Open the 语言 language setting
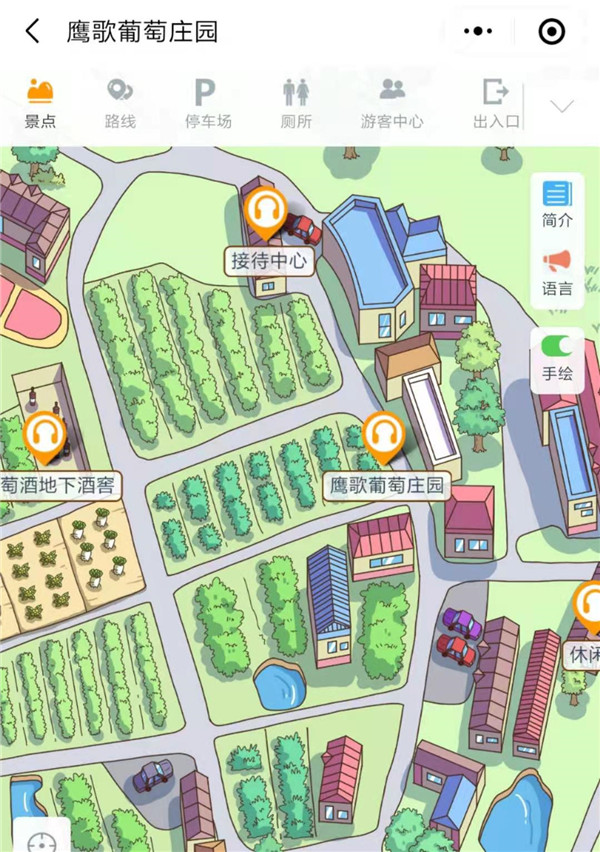This screenshot has height=852, width=600. click(557, 272)
